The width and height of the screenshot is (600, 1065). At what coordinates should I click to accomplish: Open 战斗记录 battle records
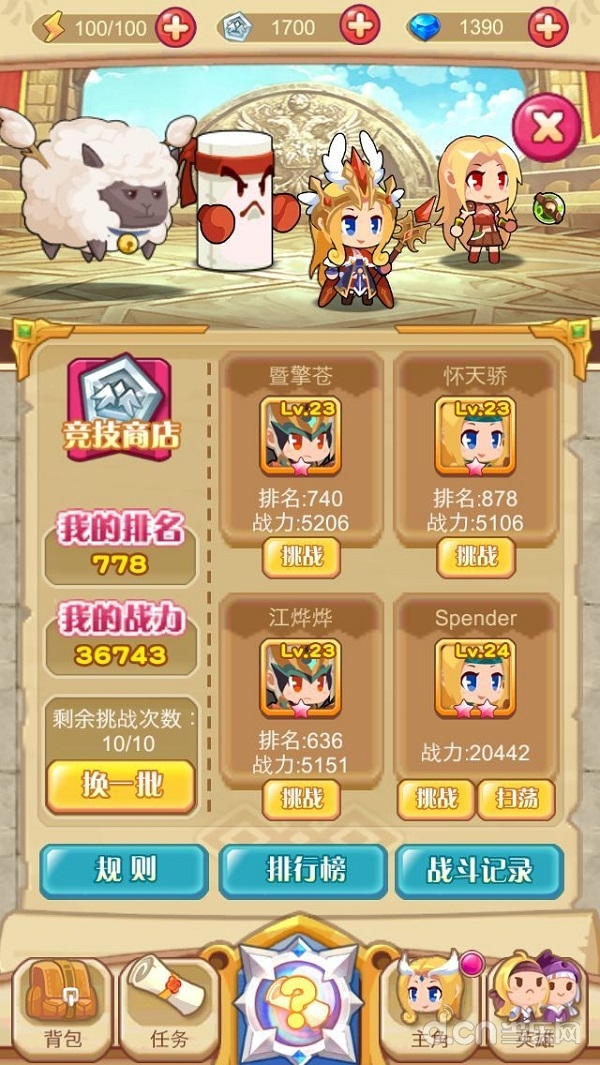480,871
